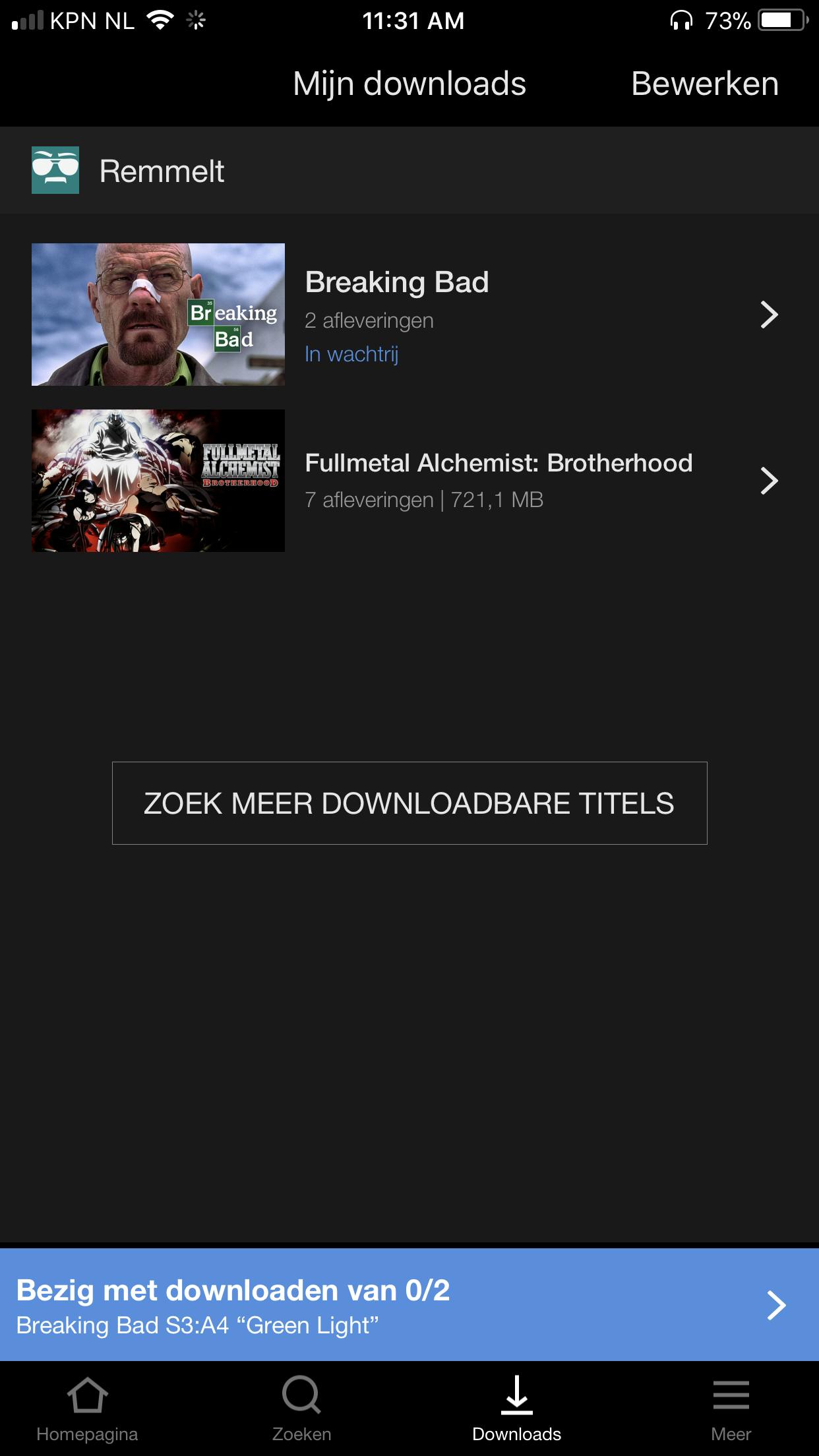Image resolution: width=819 pixels, height=1456 pixels.
Task: Open the download progress banner
Action: pos(409,1305)
